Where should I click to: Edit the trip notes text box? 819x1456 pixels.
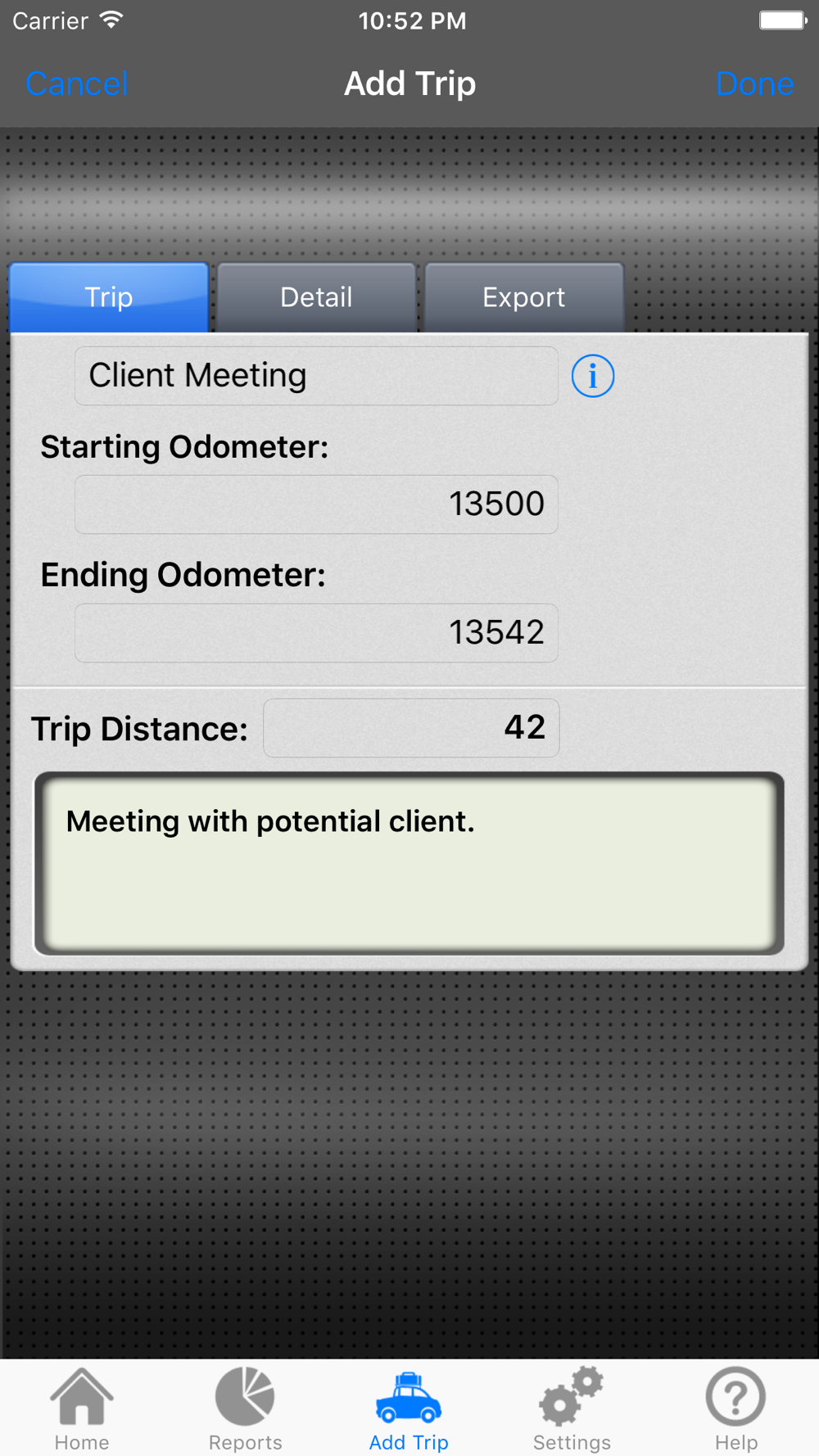(x=409, y=864)
